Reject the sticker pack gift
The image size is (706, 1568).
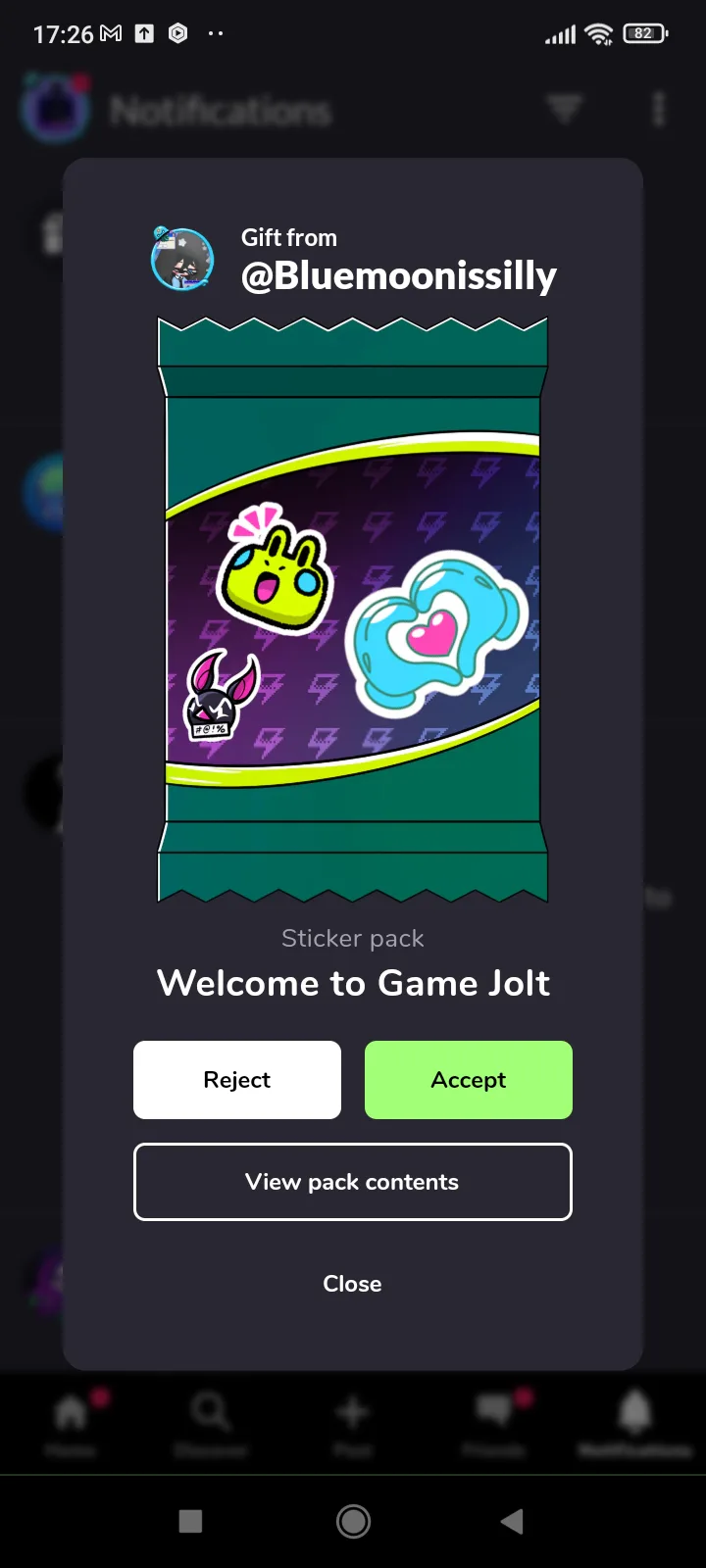[237, 1080]
